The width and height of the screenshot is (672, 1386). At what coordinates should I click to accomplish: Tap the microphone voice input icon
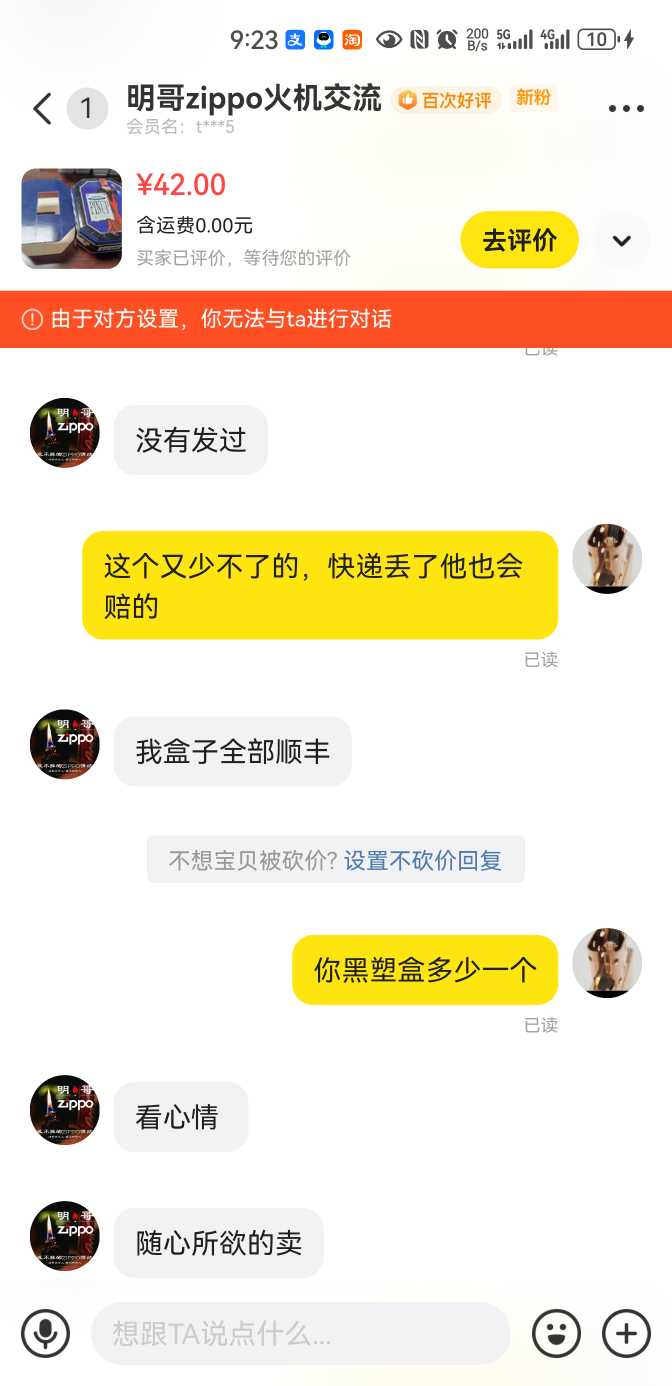46,1333
